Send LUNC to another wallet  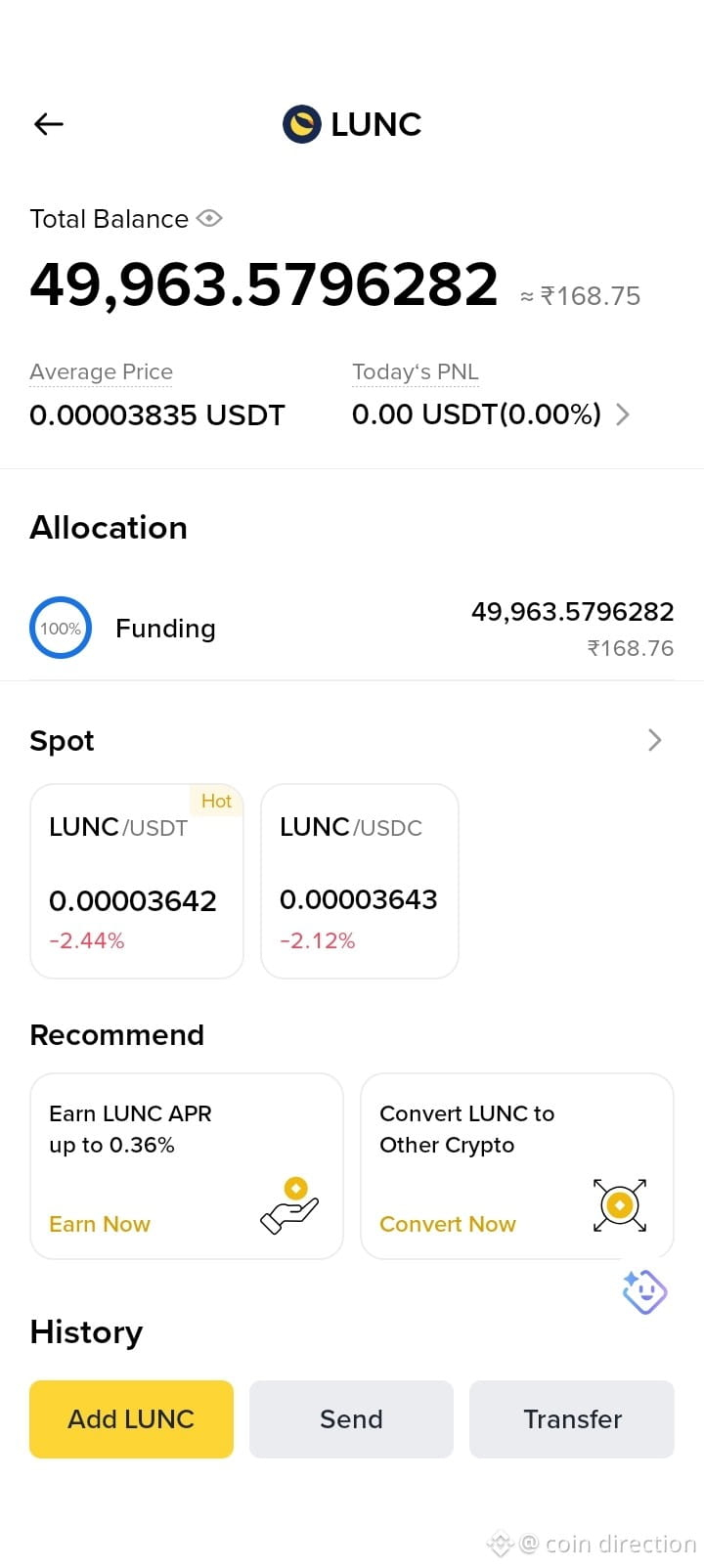(x=351, y=1419)
